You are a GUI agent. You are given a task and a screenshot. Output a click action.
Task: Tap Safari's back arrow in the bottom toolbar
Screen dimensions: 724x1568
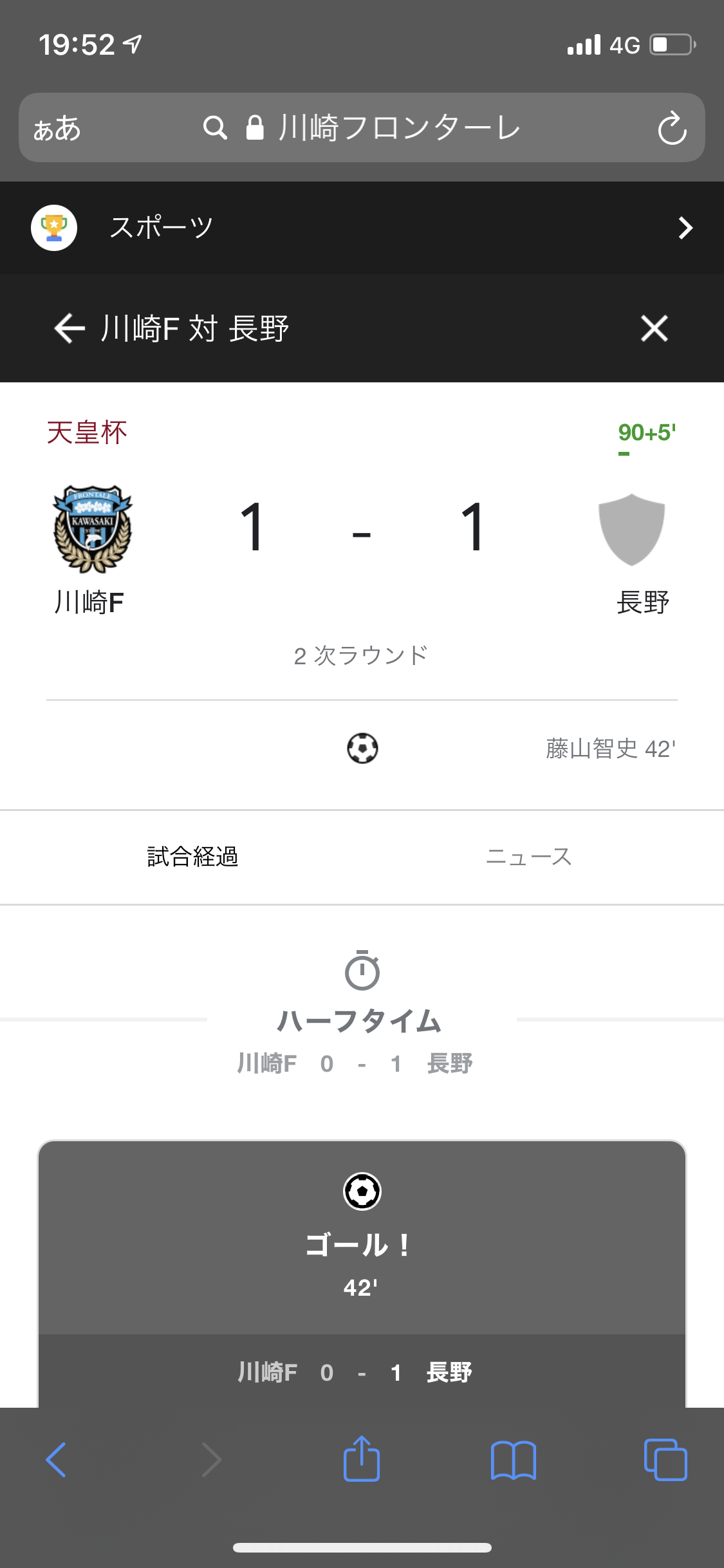coord(56,1459)
